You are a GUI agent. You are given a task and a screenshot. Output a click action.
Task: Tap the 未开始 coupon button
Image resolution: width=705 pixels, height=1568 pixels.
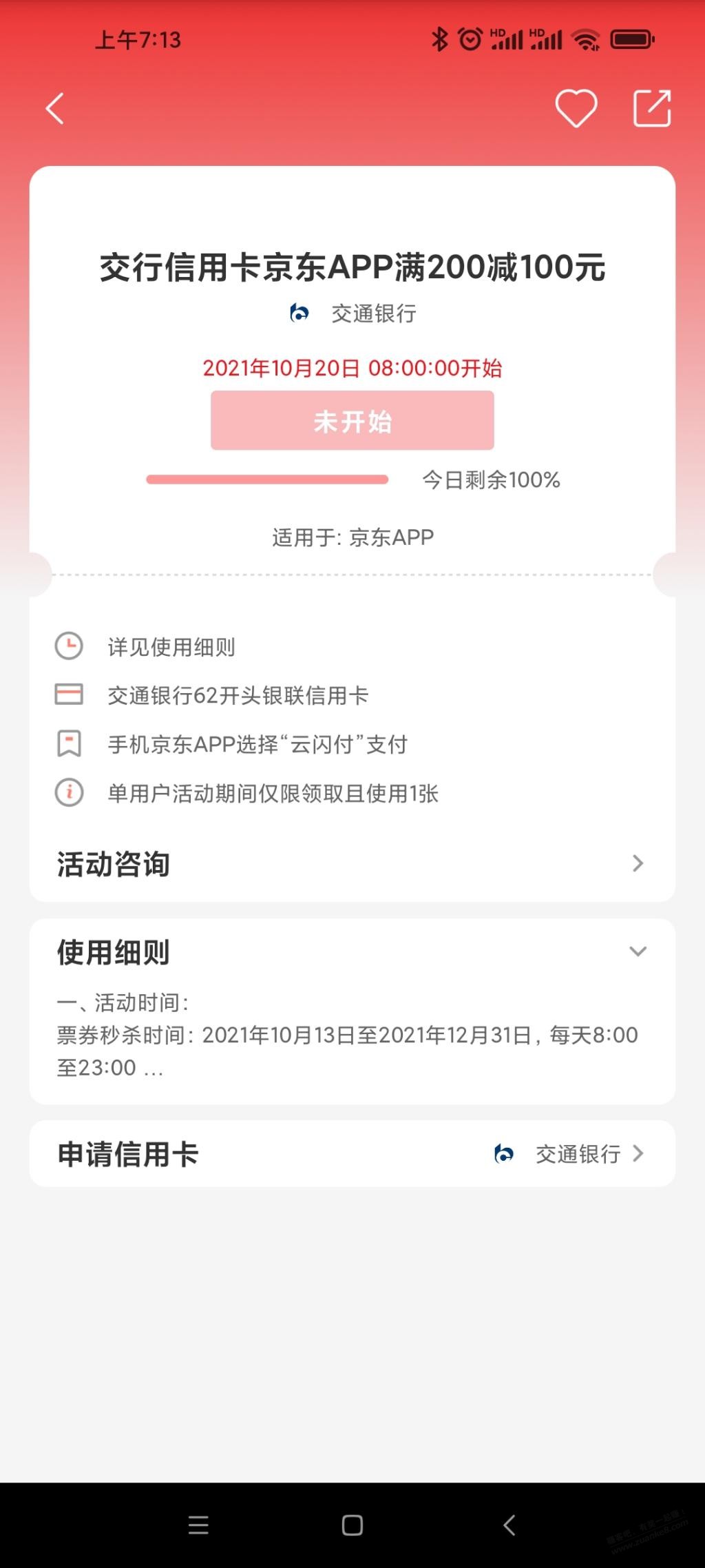tap(352, 420)
